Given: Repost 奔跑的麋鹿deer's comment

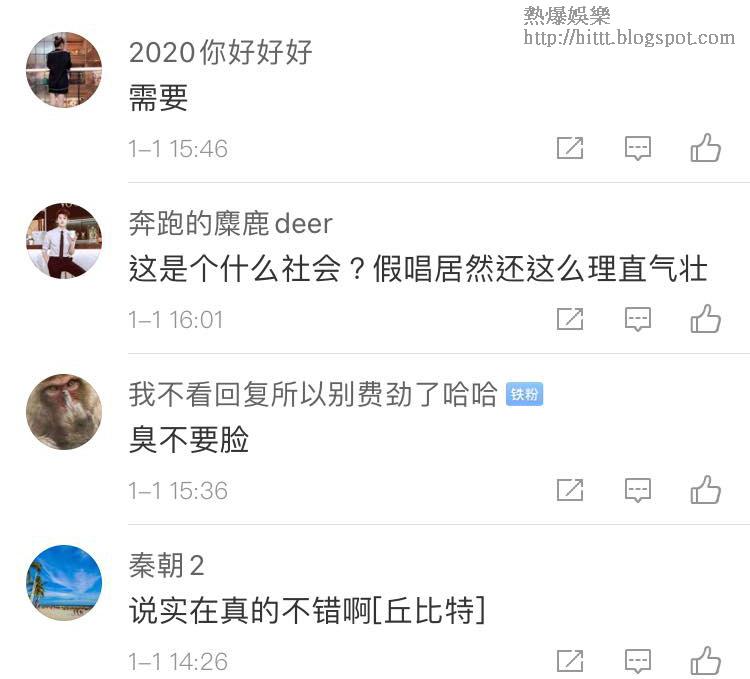Looking at the screenshot, I should (x=569, y=319).
